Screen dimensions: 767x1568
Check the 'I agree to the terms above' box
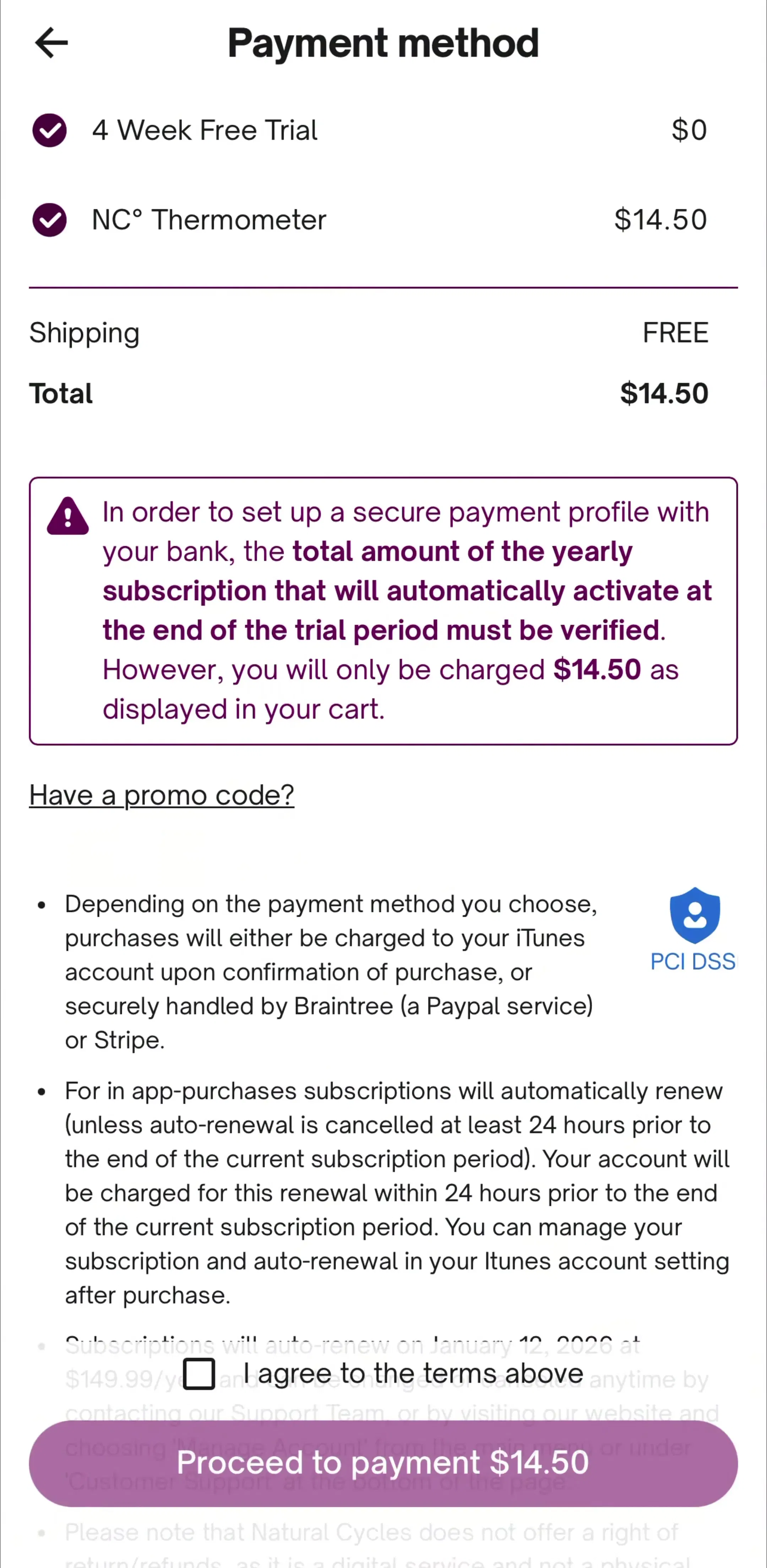[199, 1374]
